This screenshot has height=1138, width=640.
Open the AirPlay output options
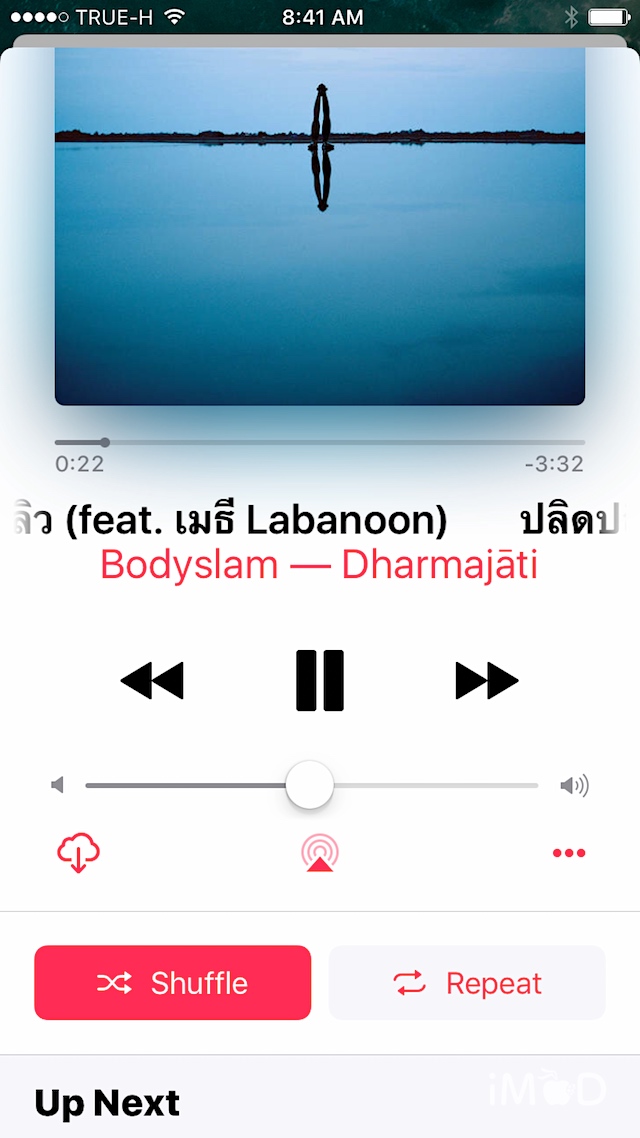(x=320, y=853)
